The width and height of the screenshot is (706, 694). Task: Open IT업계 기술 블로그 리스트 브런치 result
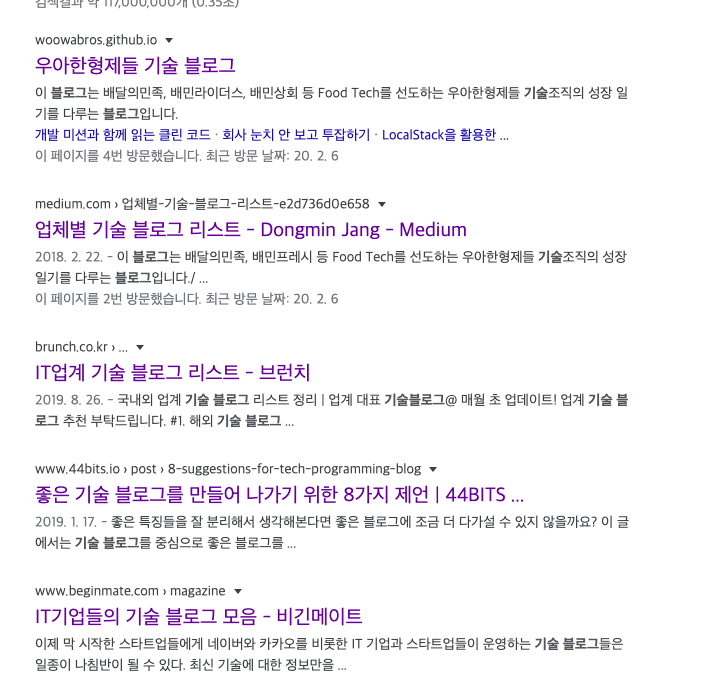click(x=173, y=372)
